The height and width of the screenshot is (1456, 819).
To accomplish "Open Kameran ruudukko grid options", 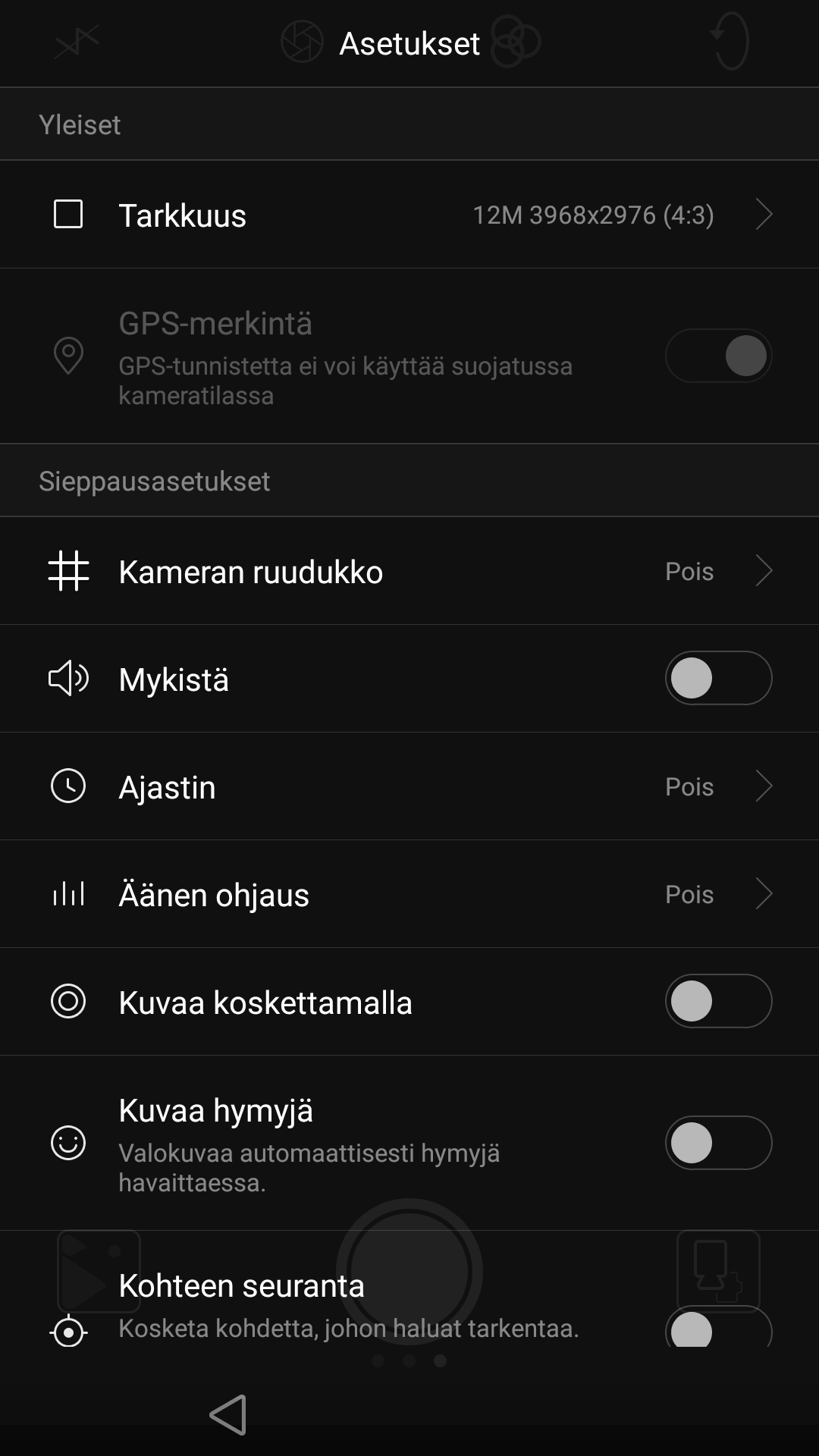I will (409, 571).
